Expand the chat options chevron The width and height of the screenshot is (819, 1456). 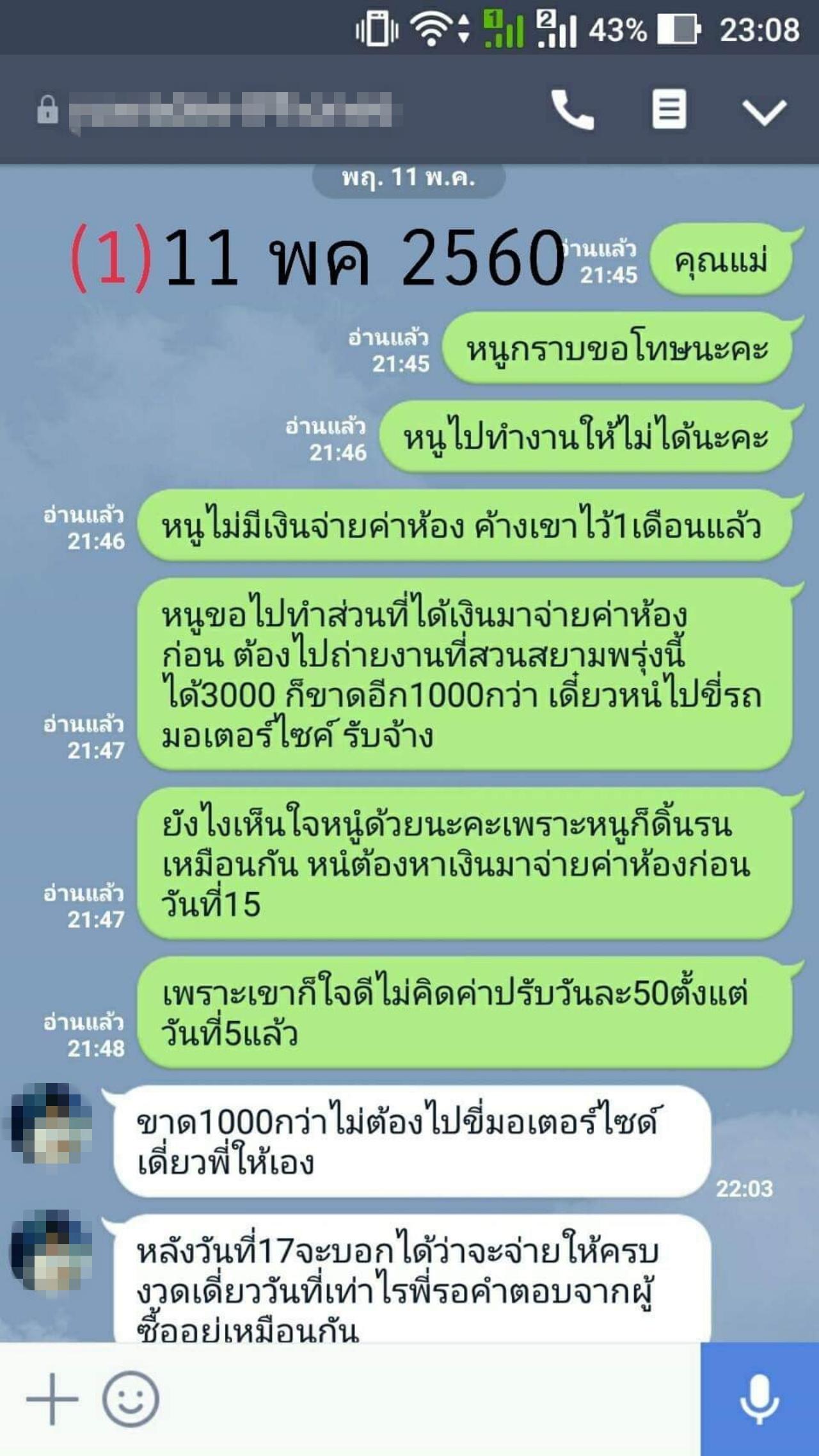(x=764, y=112)
